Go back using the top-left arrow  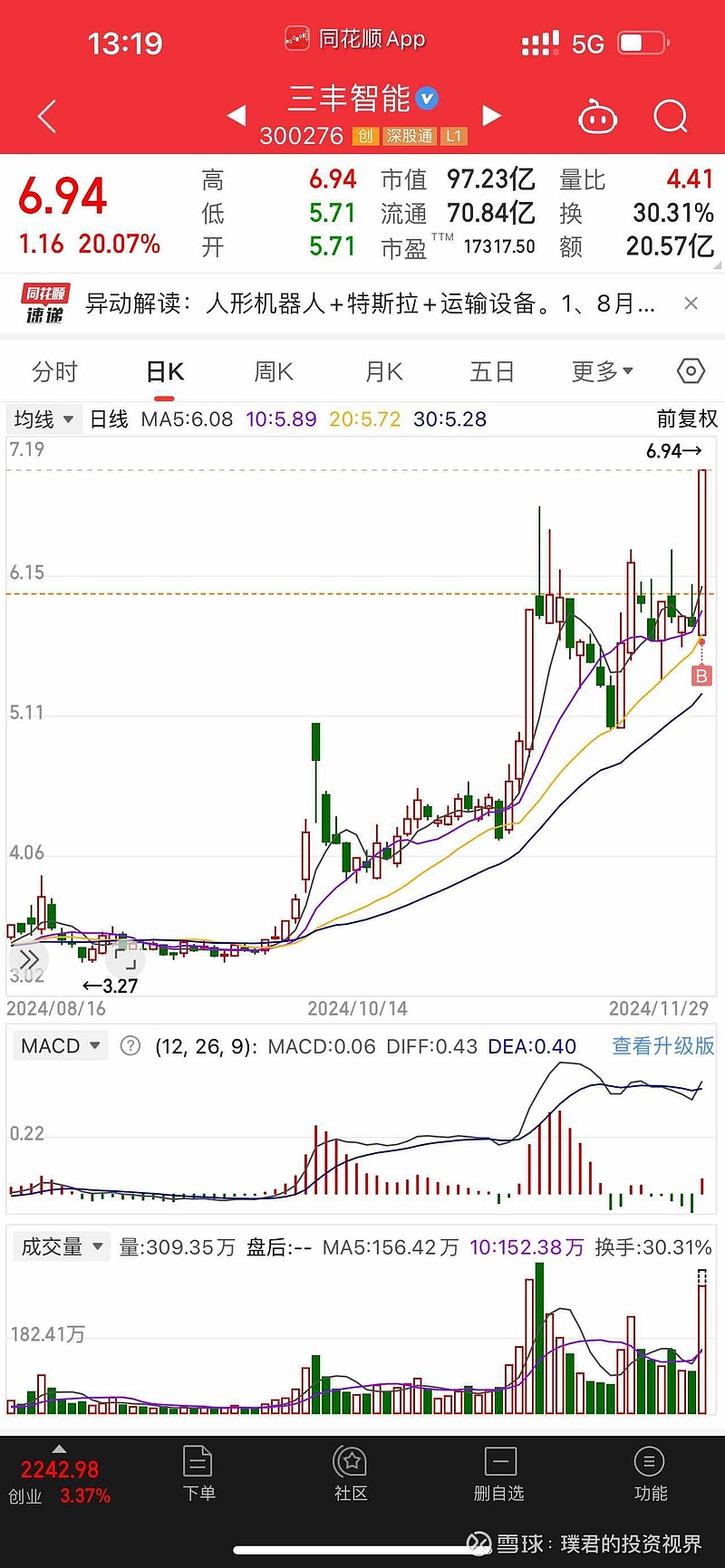(47, 116)
